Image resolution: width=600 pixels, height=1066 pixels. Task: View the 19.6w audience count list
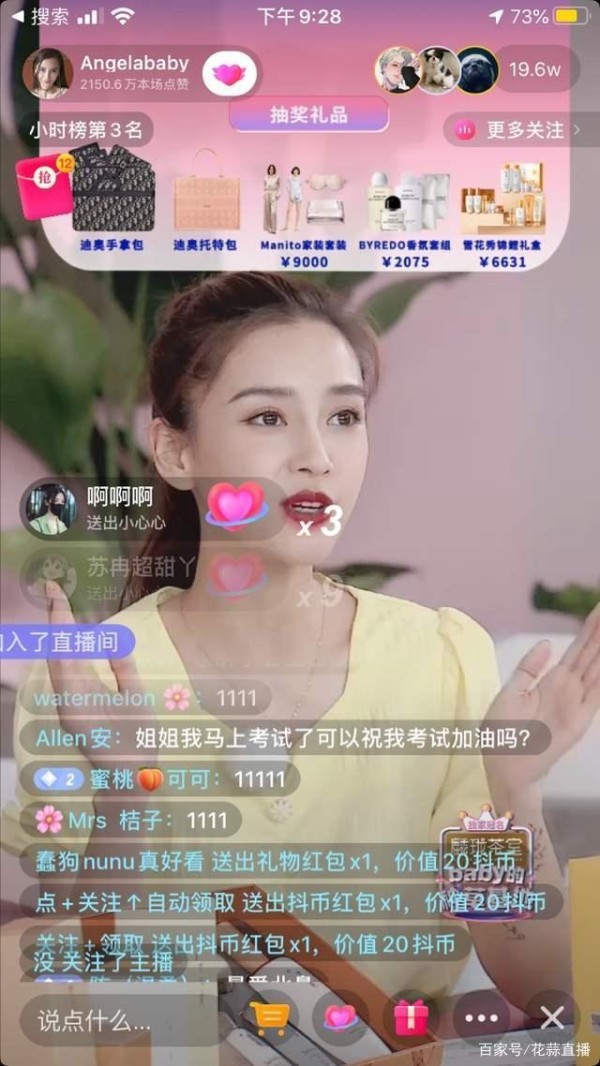tap(534, 70)
